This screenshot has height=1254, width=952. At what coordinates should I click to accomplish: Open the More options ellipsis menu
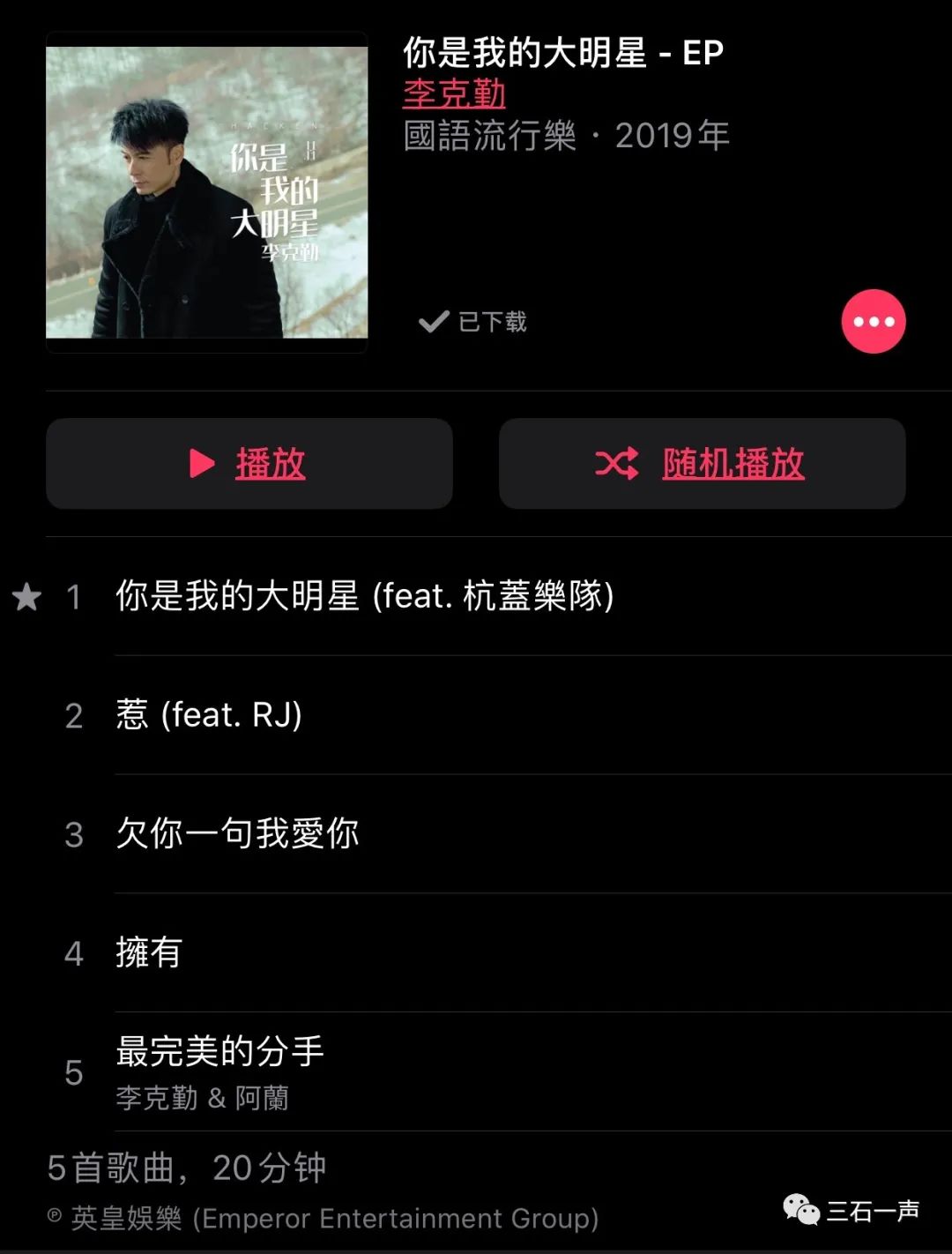873,322
